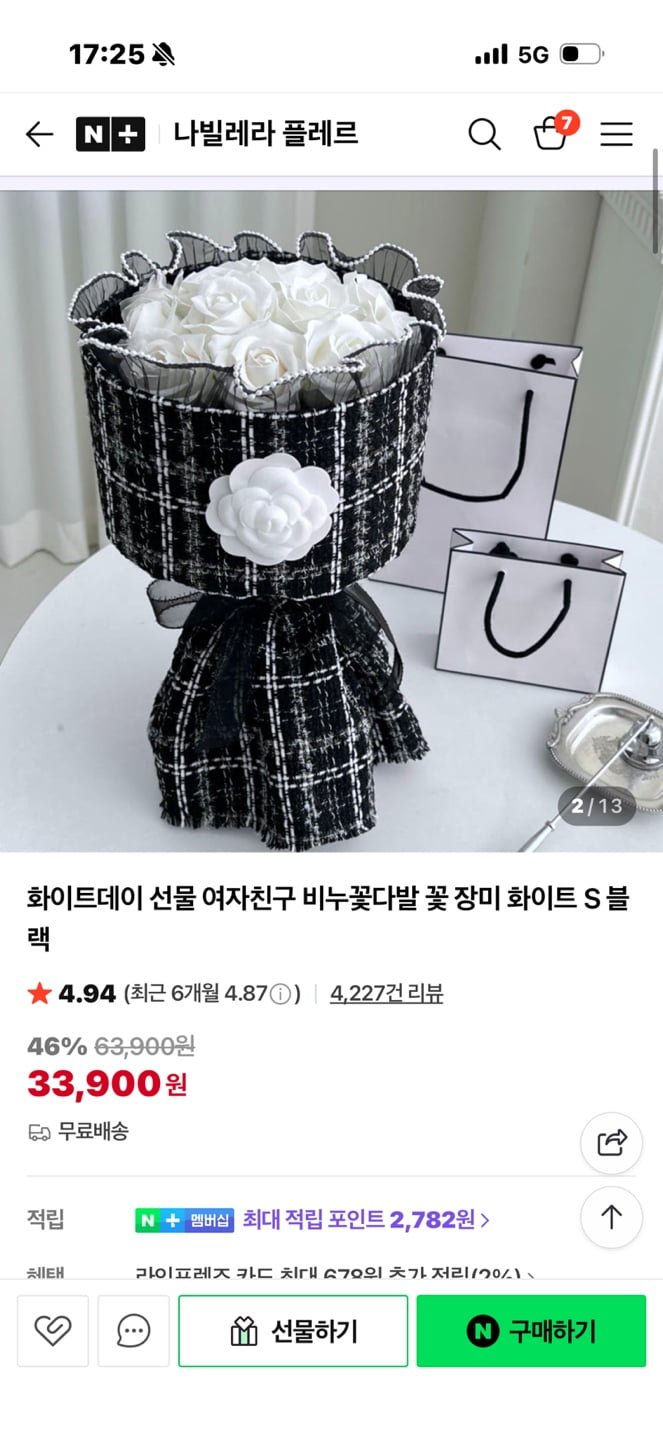
Task: Open 나빌레라 플레르 store home
Action: click(x=265, y=134)
